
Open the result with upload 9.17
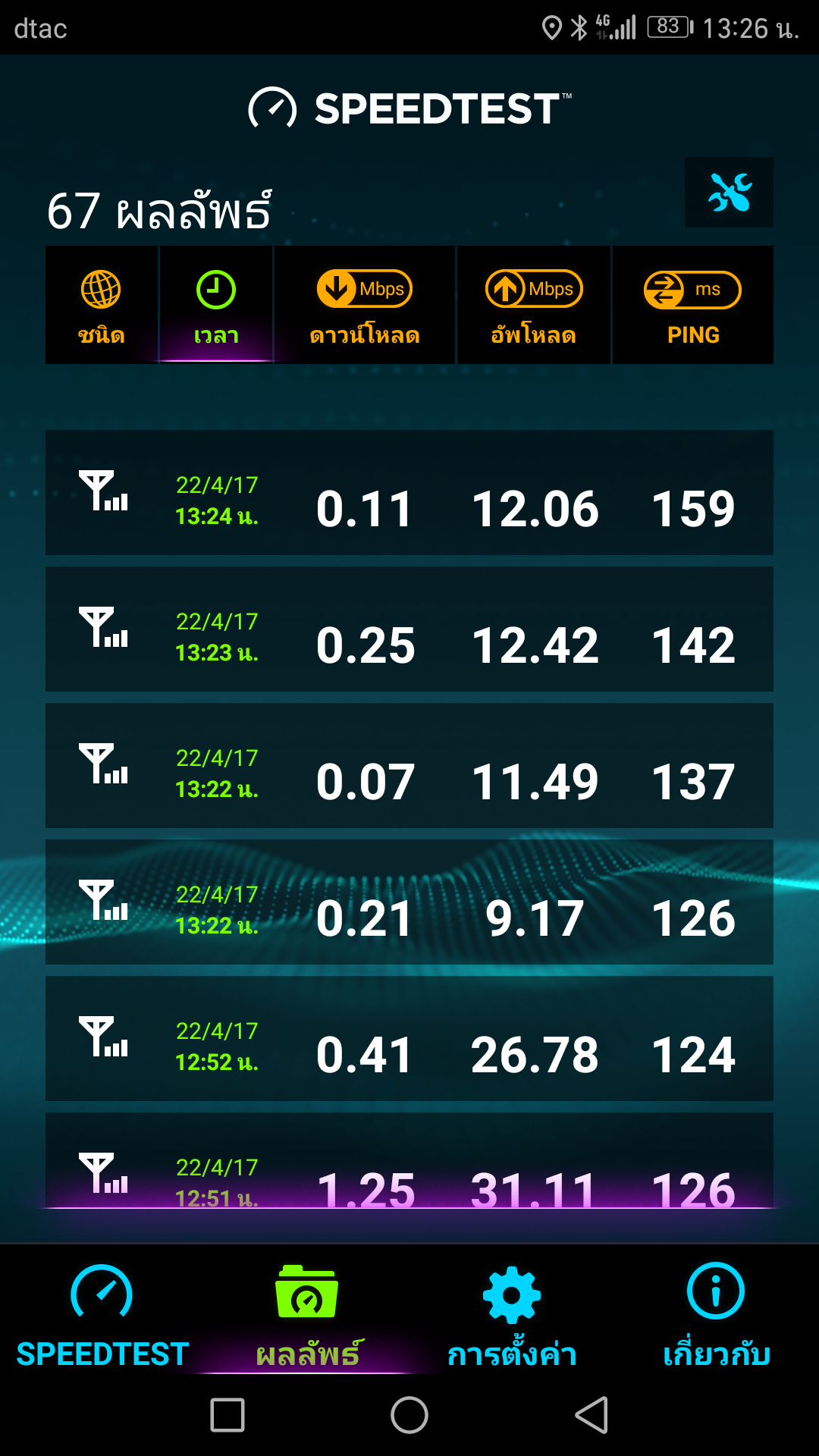coord(409,902)
